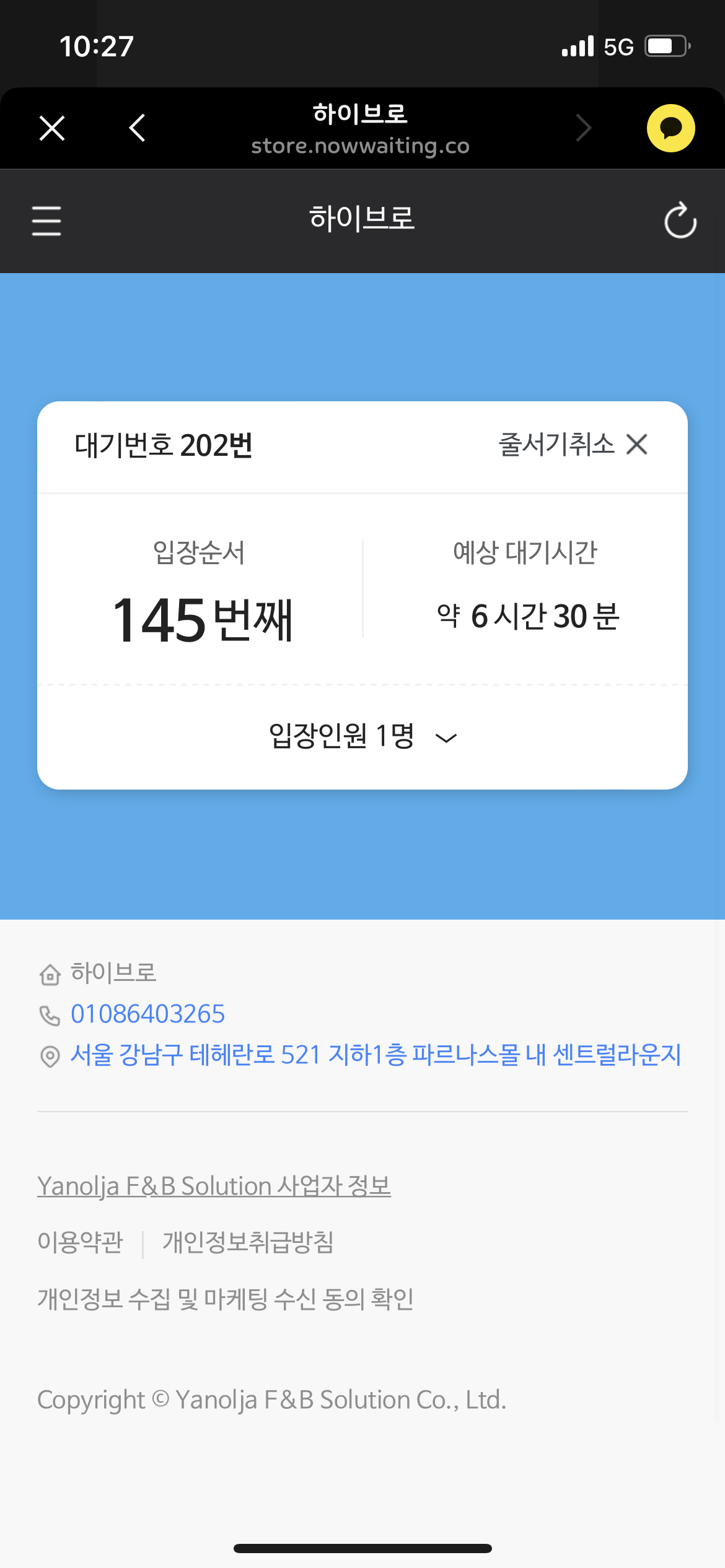Cancel the waitlist via 줄서기취소
This screenshot has width=725, height=1568.
click(x=573, y=445)
